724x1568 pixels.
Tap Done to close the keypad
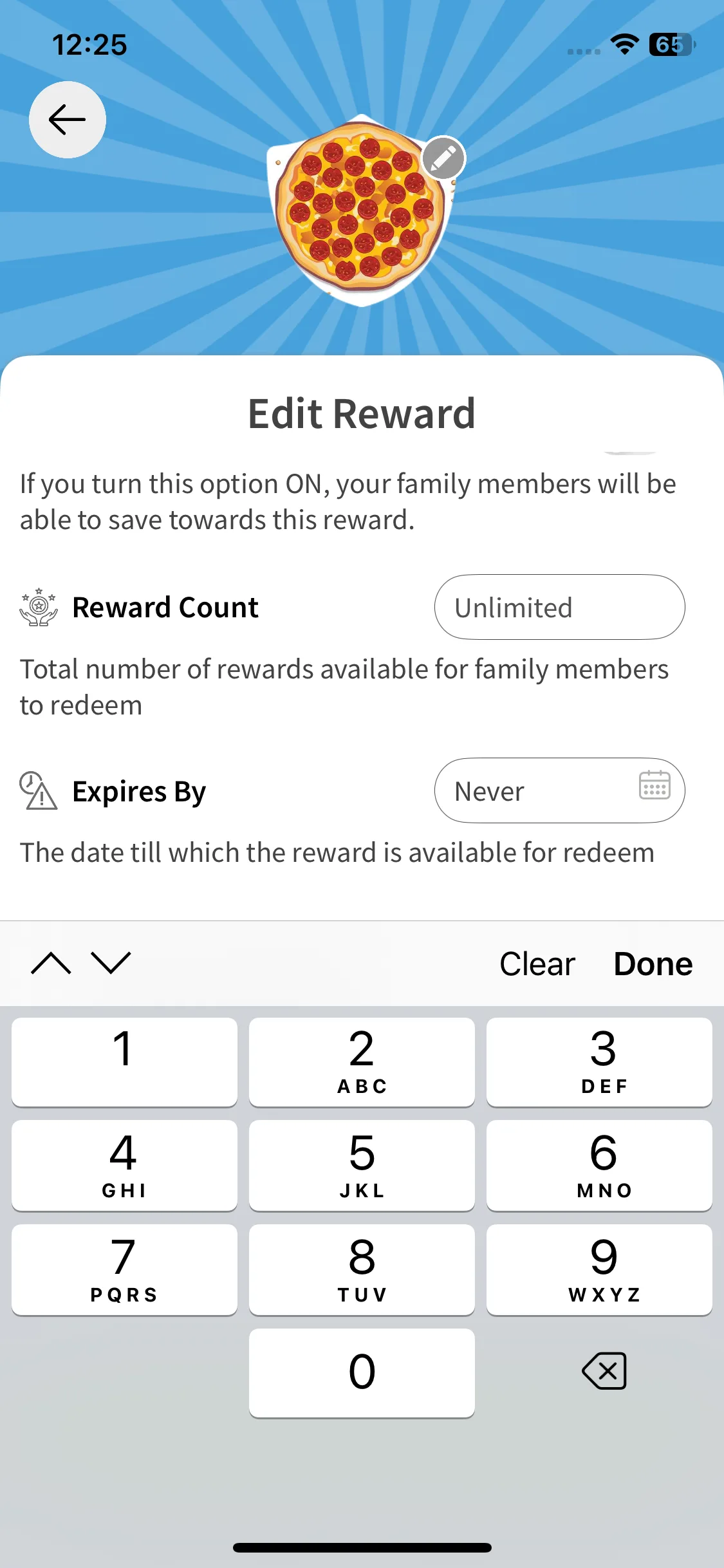(653, 964)
